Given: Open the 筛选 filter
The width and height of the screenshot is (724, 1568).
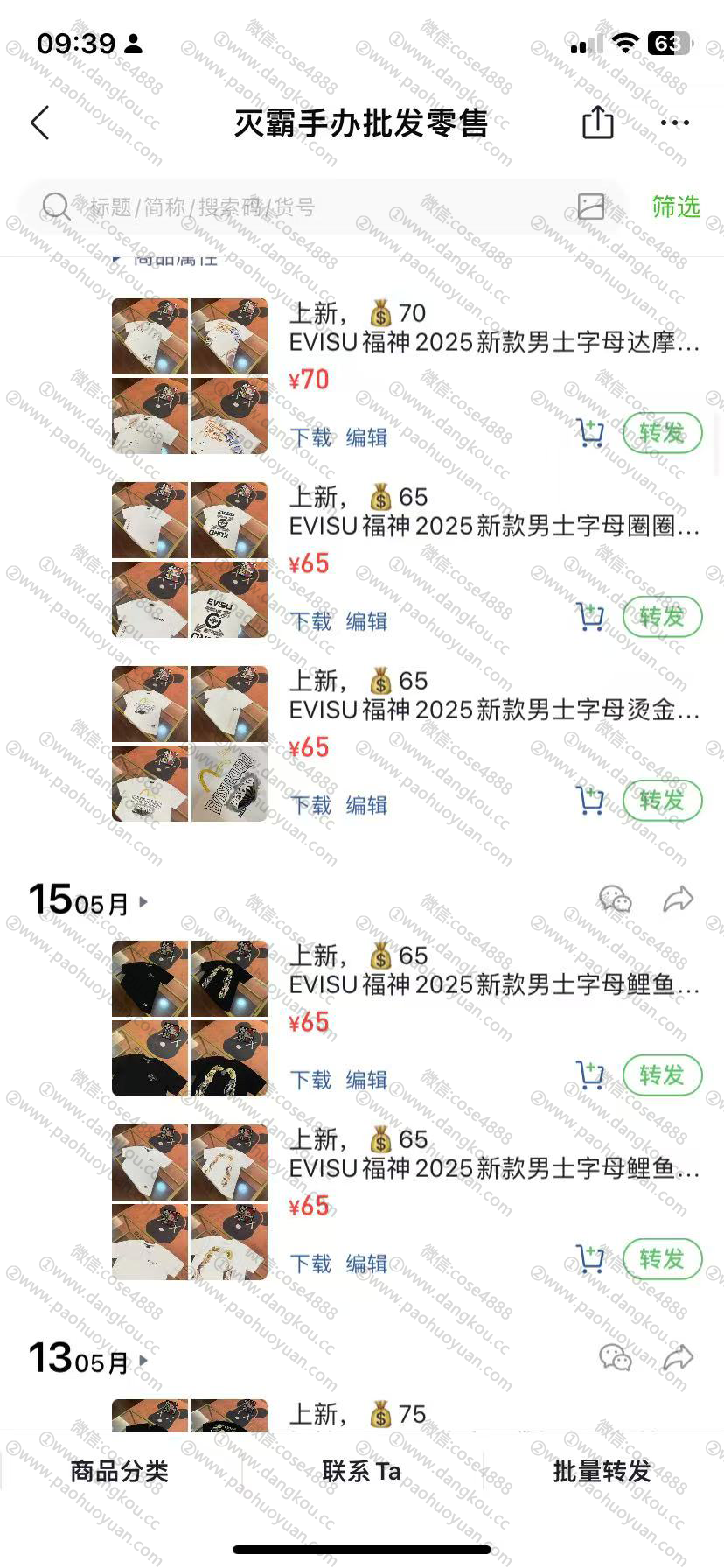Looking at the screenshot, I should point(676,206).
